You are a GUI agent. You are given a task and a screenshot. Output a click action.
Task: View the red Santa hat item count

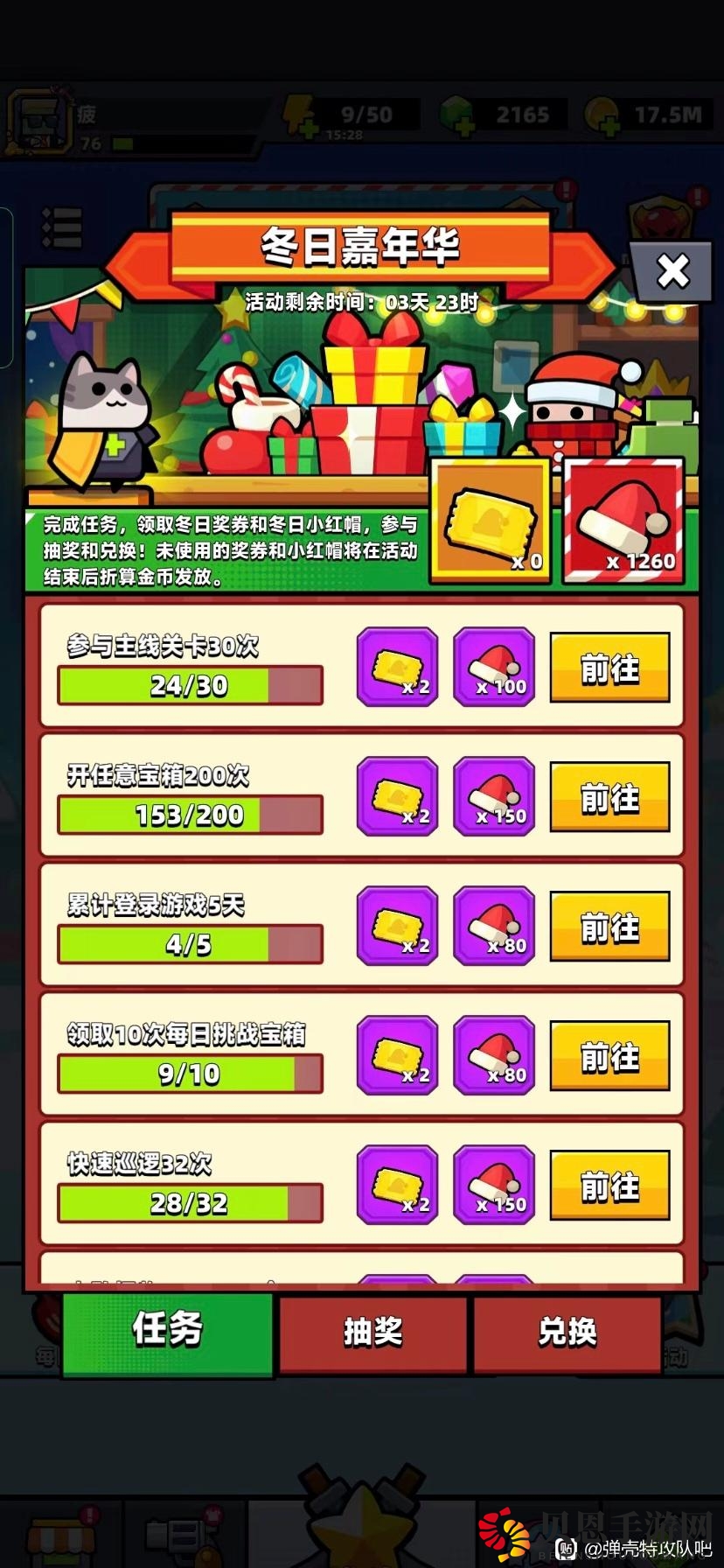coord(624,523)
